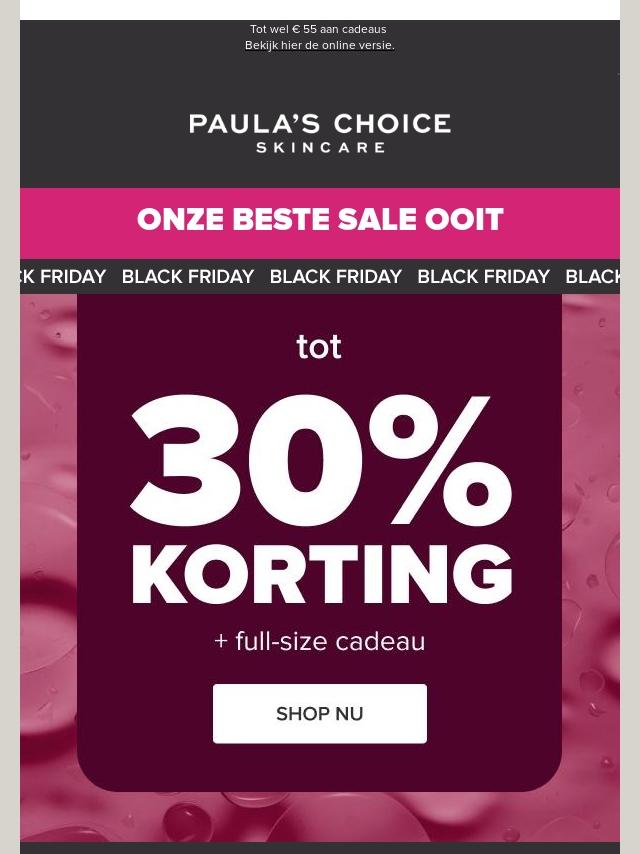The image size is (640, 854).
Task: Tap the SHOP NU button
Action: (x=319, y=713)
